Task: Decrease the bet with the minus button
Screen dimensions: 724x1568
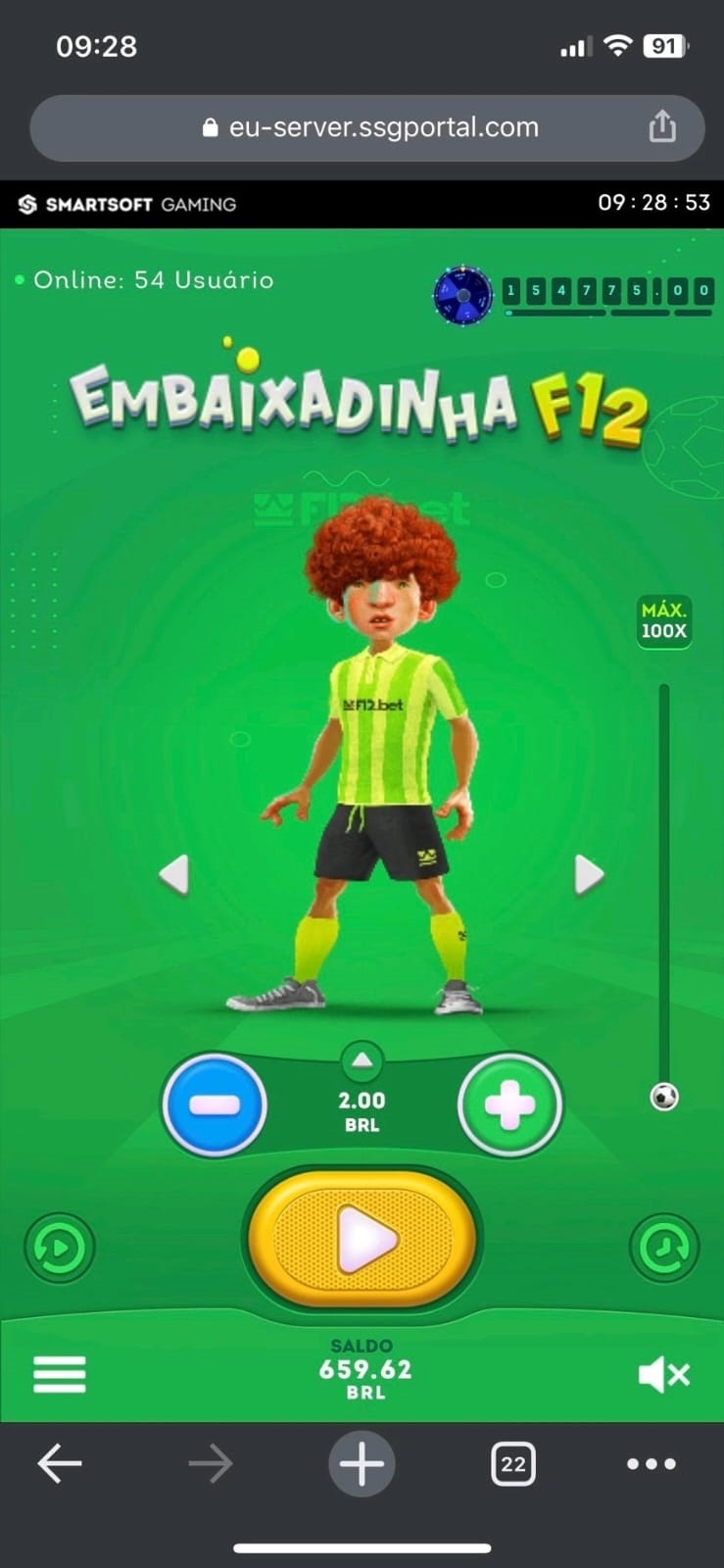Action: [215, 1104]
